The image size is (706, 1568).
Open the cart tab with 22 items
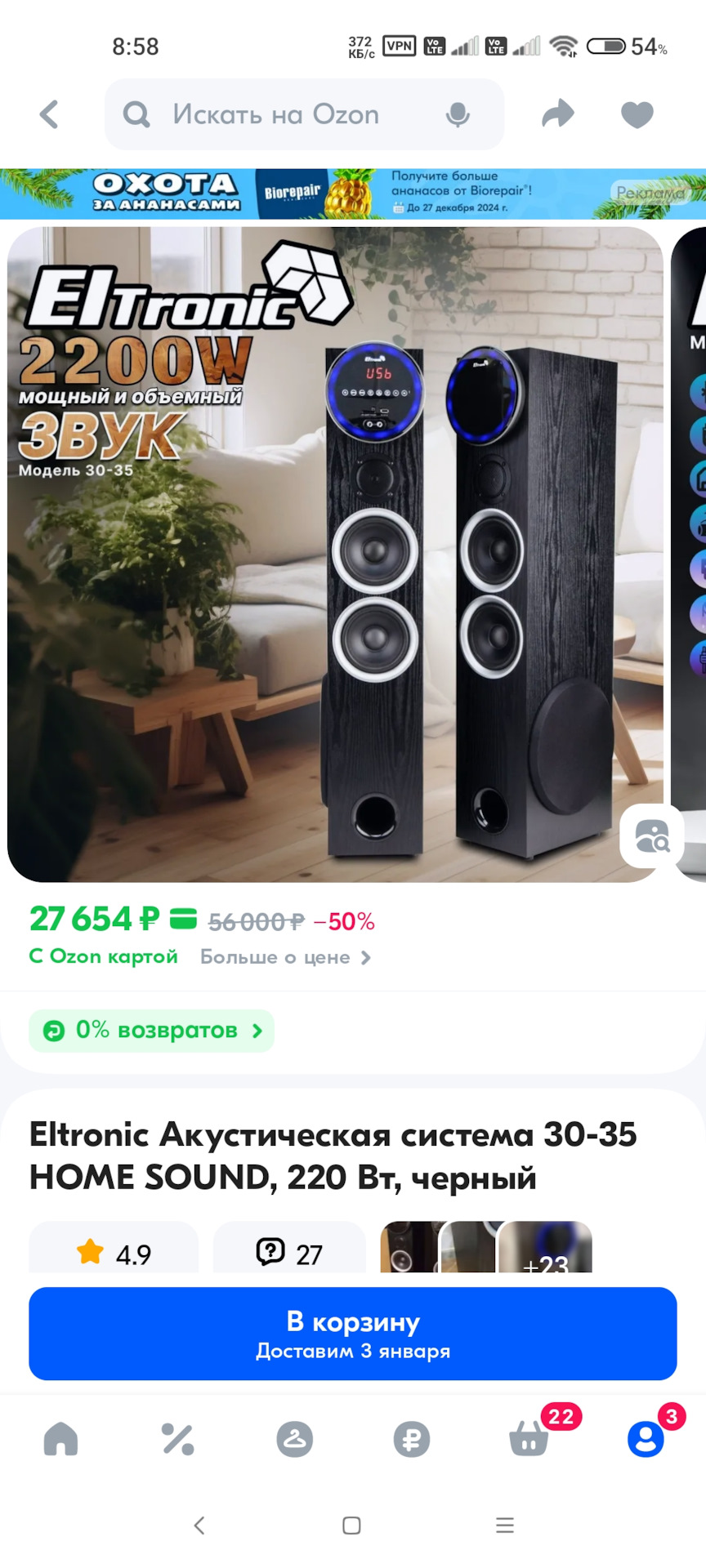(x=529, y=1439)
